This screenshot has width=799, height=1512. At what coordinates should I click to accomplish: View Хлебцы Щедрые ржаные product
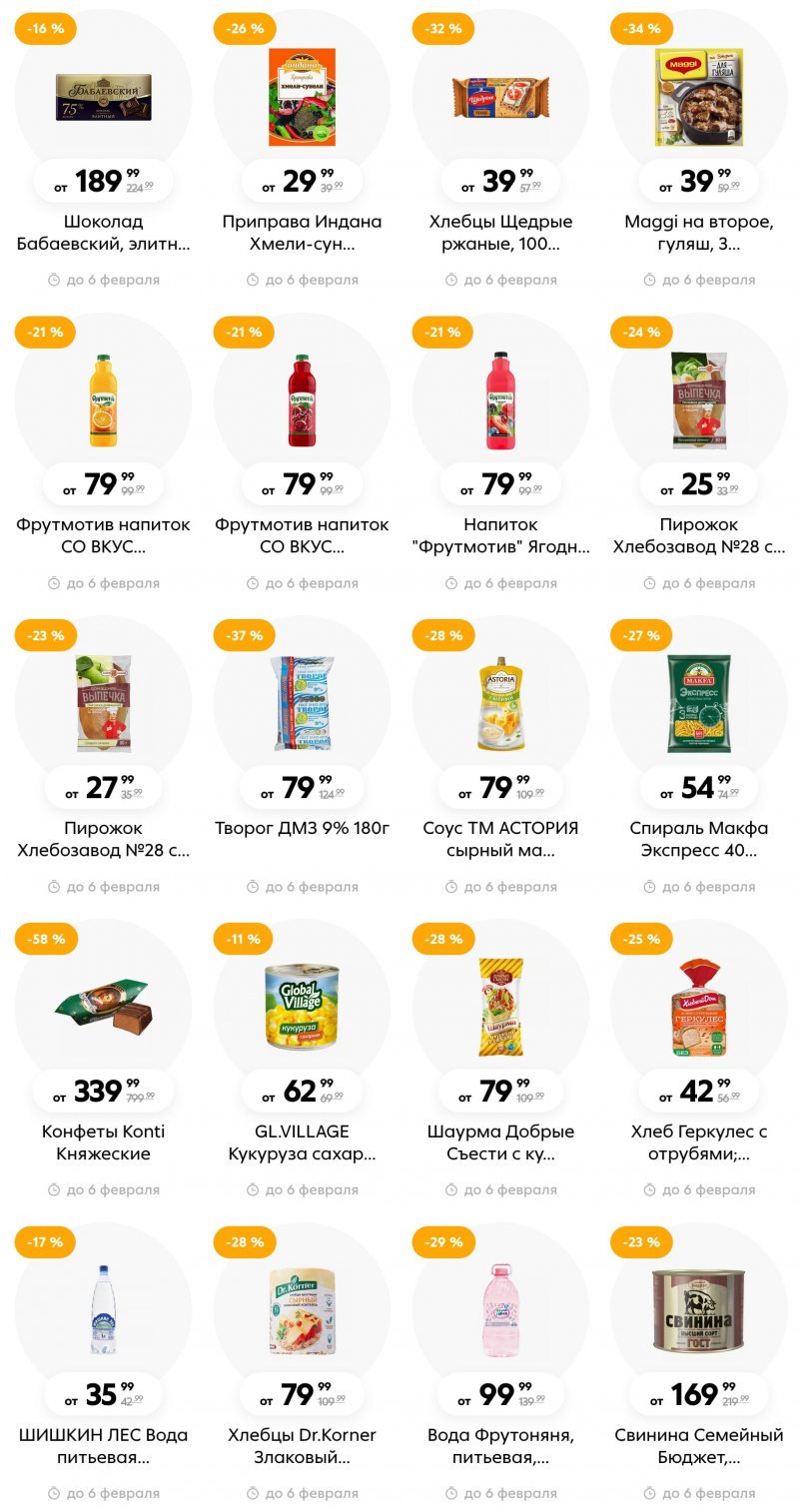pyautogui.click(x=500, y=97)
